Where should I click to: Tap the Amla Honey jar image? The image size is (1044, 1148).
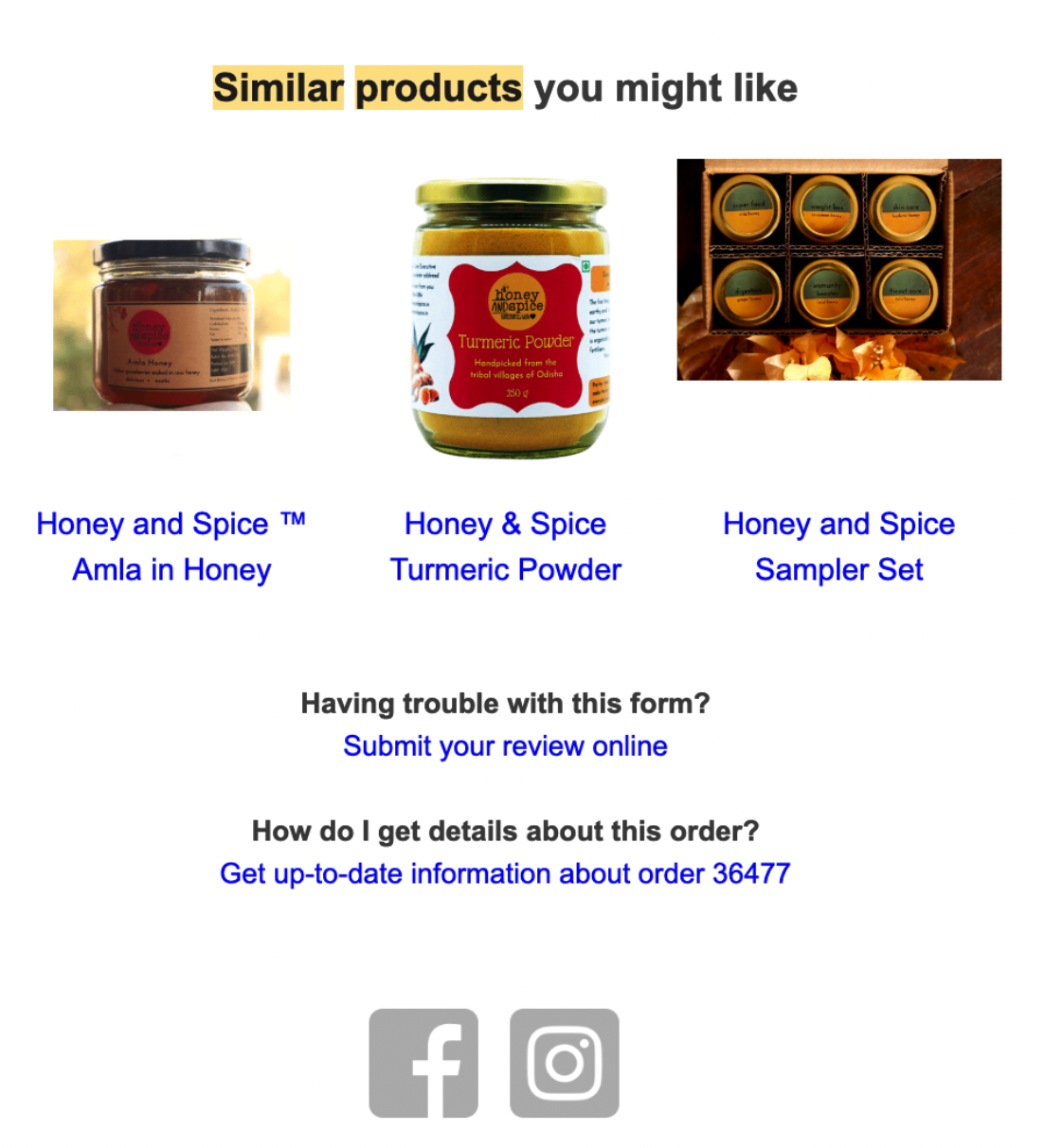[171, 325]
